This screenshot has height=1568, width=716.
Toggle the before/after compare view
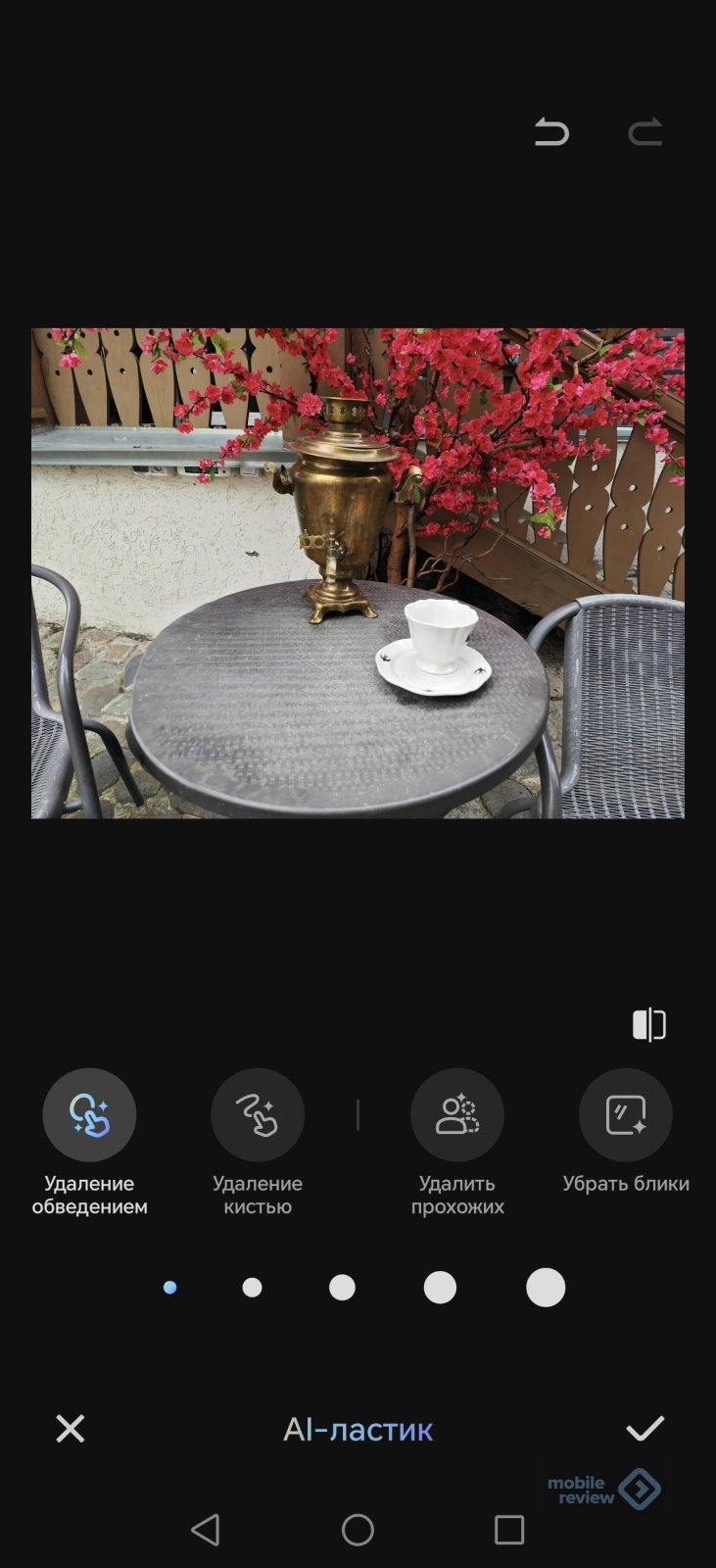[648, 1024]
